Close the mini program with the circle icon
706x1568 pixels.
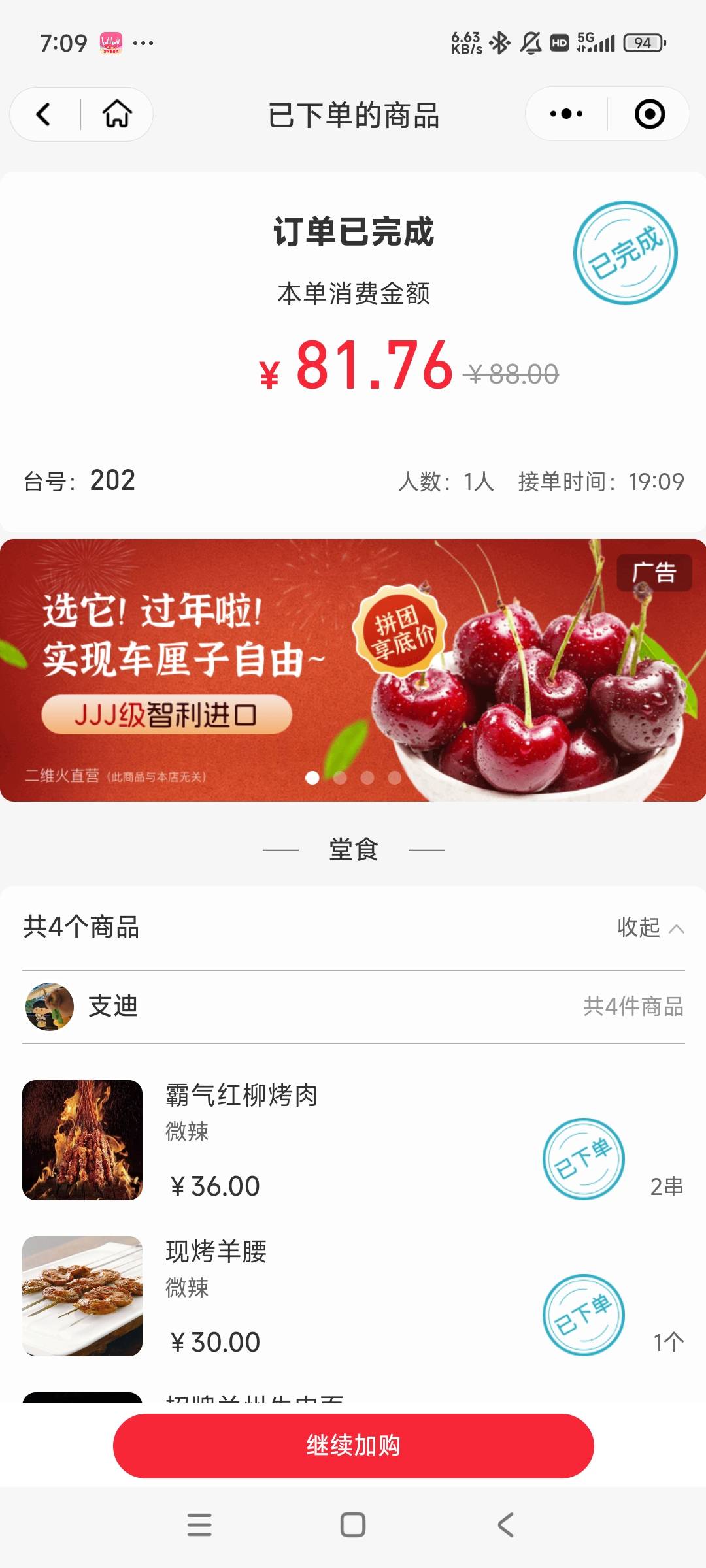click(x=649, y=114)
